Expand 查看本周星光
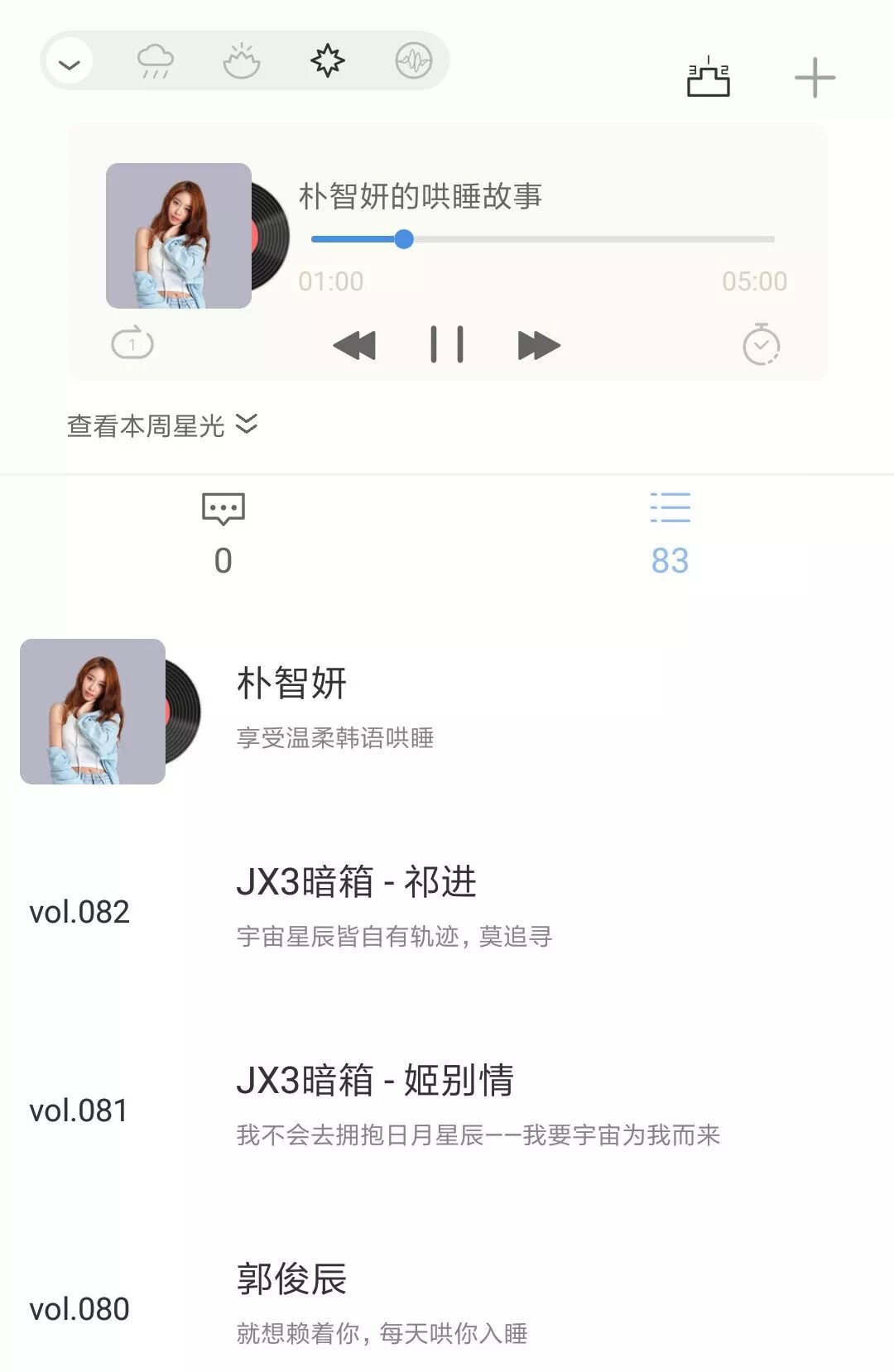The width and height of the screenshot is (894, 1372). [x=162, y=426]
